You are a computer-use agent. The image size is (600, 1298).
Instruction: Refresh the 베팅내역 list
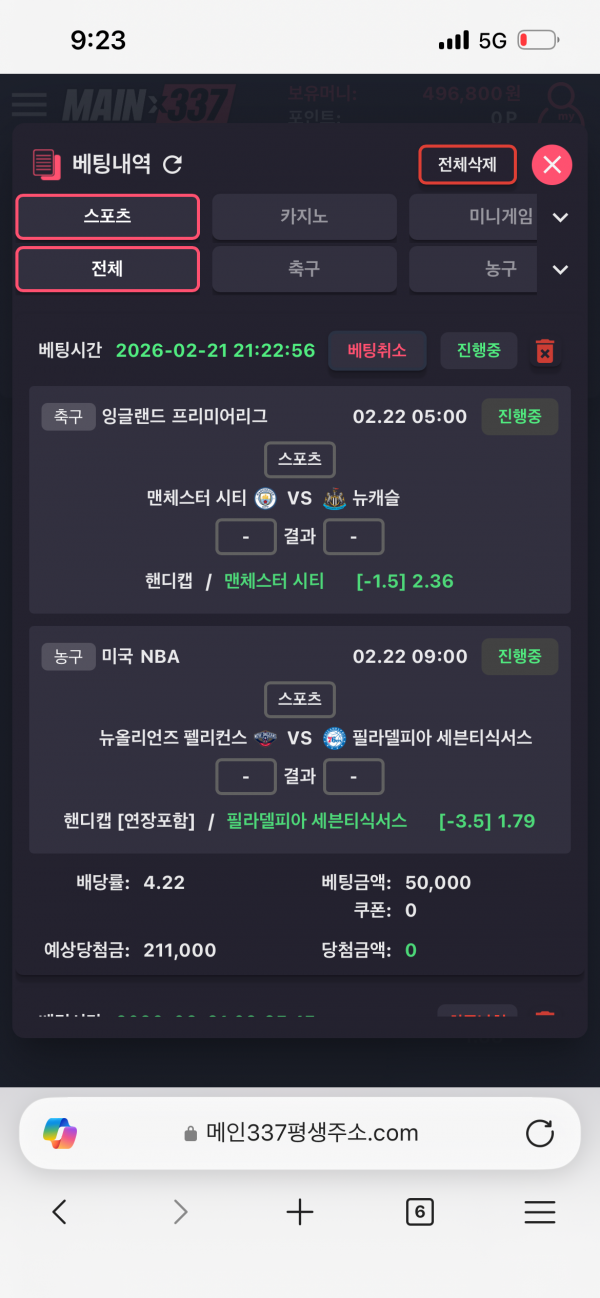coord(173,165)
